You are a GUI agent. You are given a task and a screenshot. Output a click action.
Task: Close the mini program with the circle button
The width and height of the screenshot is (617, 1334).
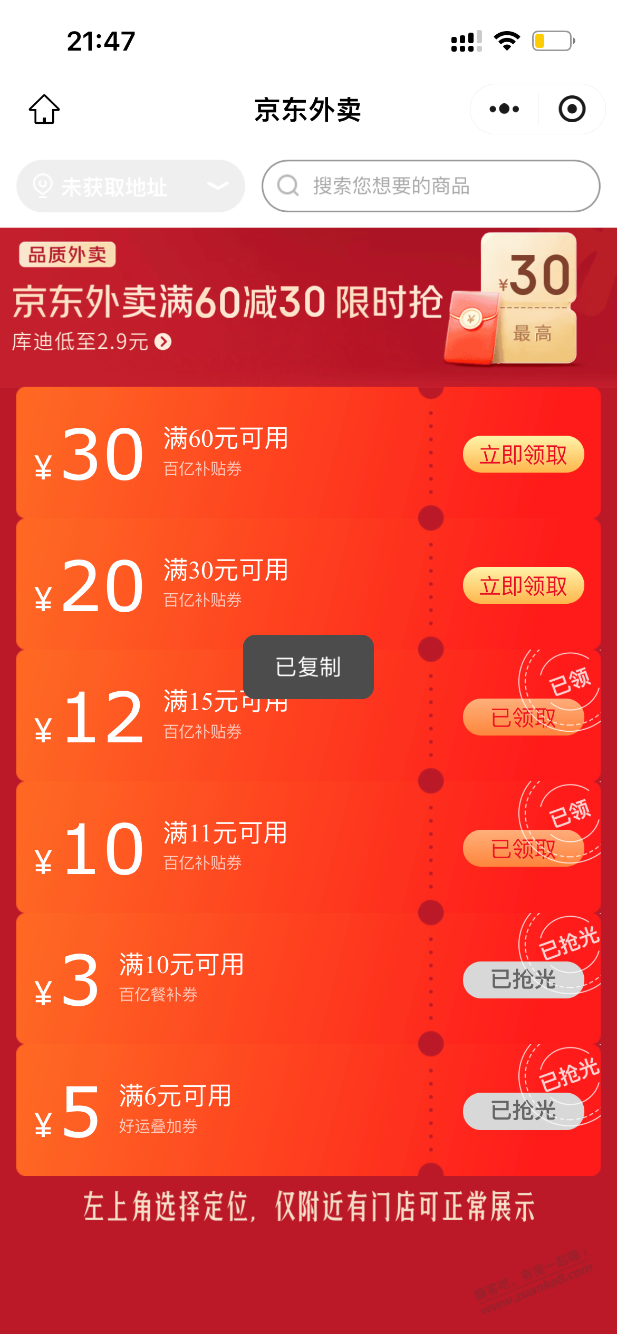click(x=572, y=109)
